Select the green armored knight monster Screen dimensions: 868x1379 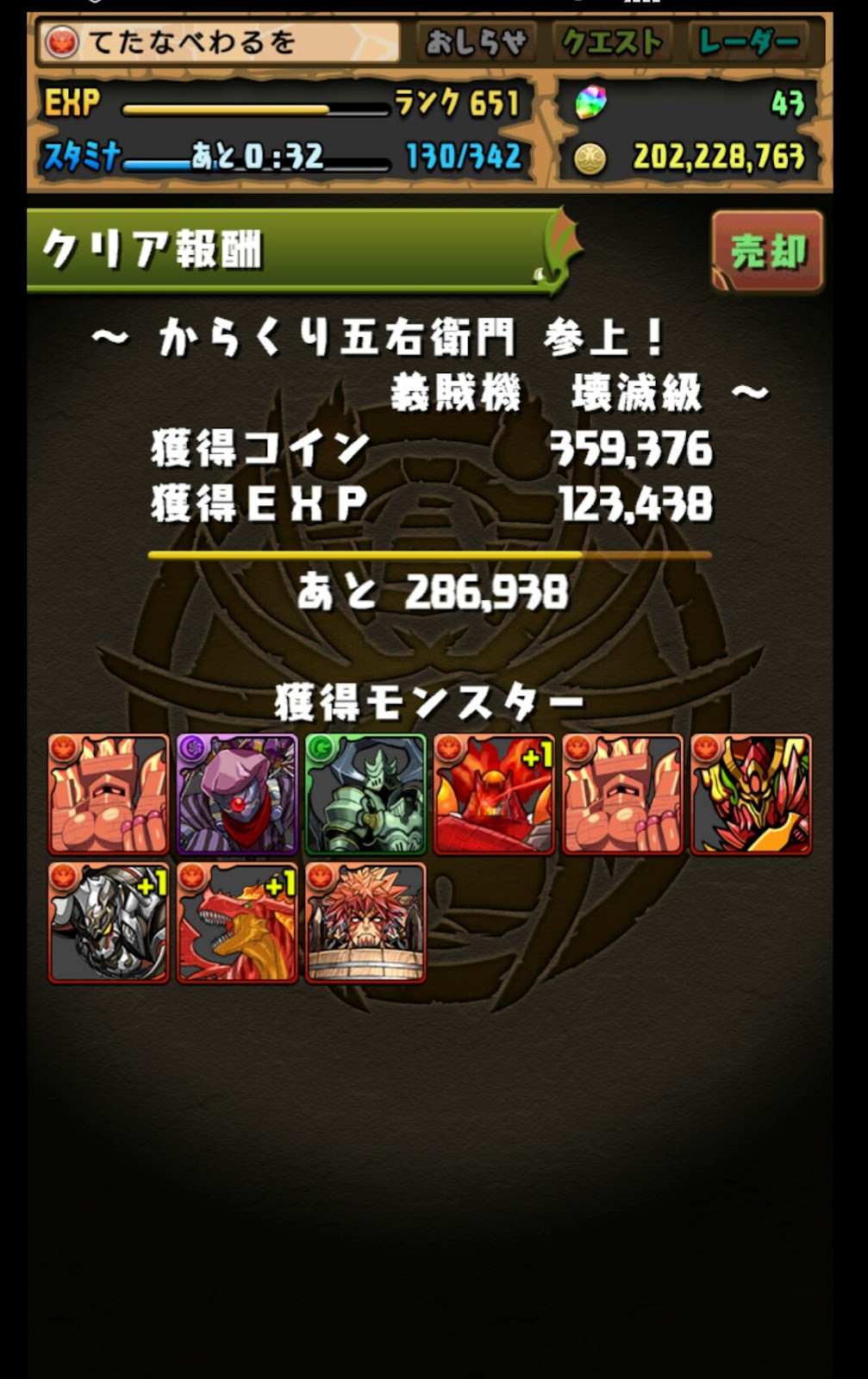(365, 794)
